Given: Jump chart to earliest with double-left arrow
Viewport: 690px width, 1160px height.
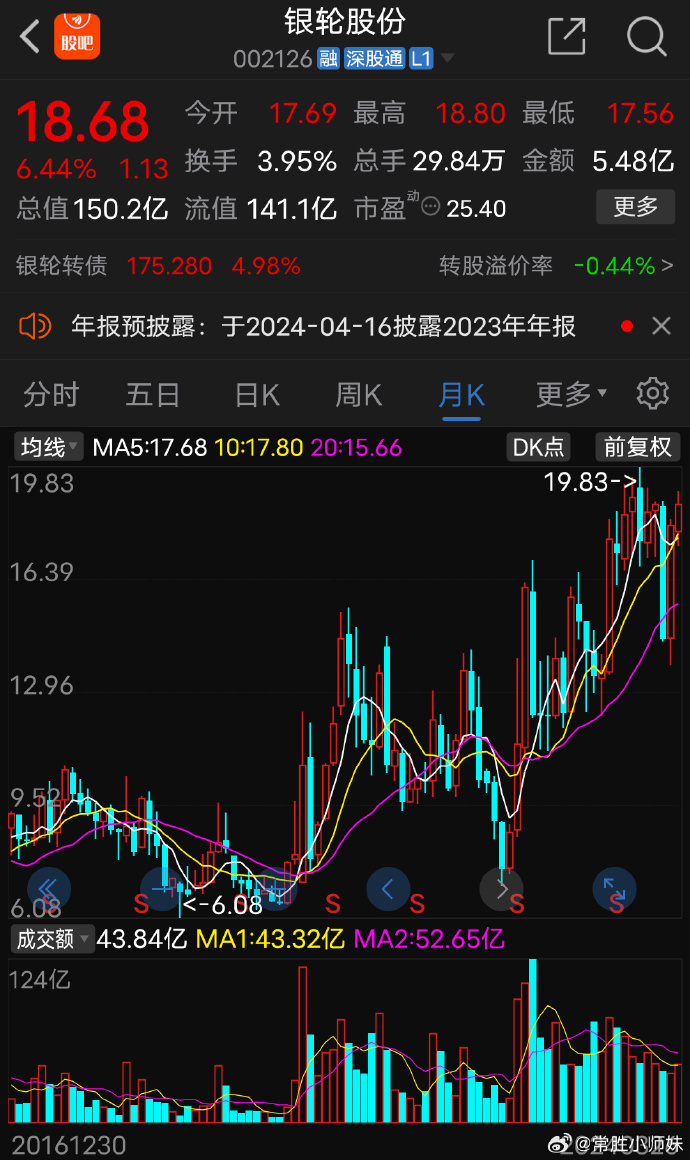Looking at the screenshot, I should click(x=49, y=888).
